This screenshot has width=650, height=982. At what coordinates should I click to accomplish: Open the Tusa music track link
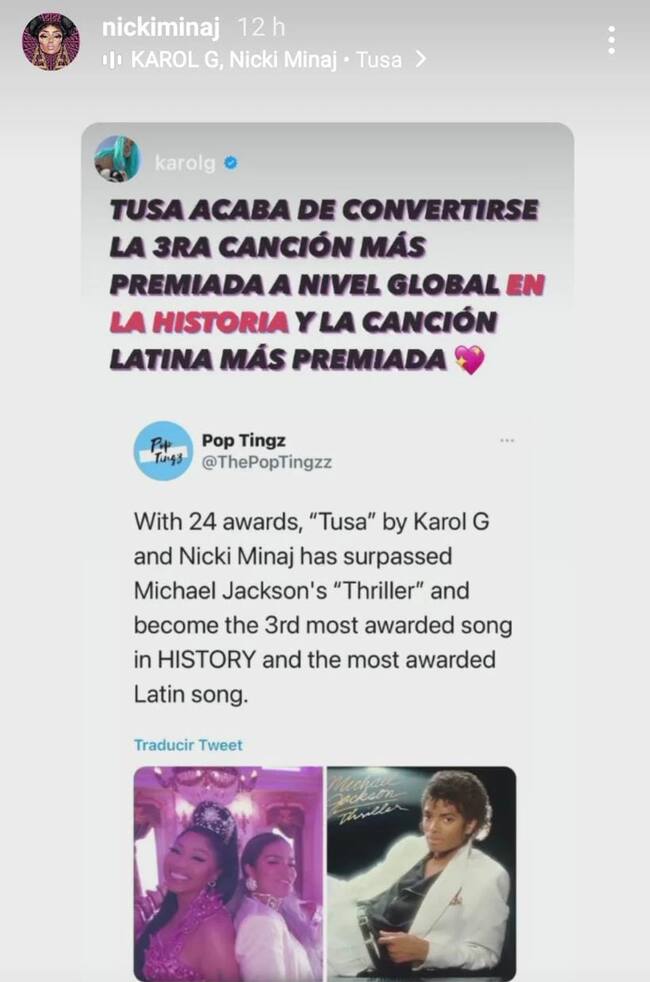tap(264, 60)
